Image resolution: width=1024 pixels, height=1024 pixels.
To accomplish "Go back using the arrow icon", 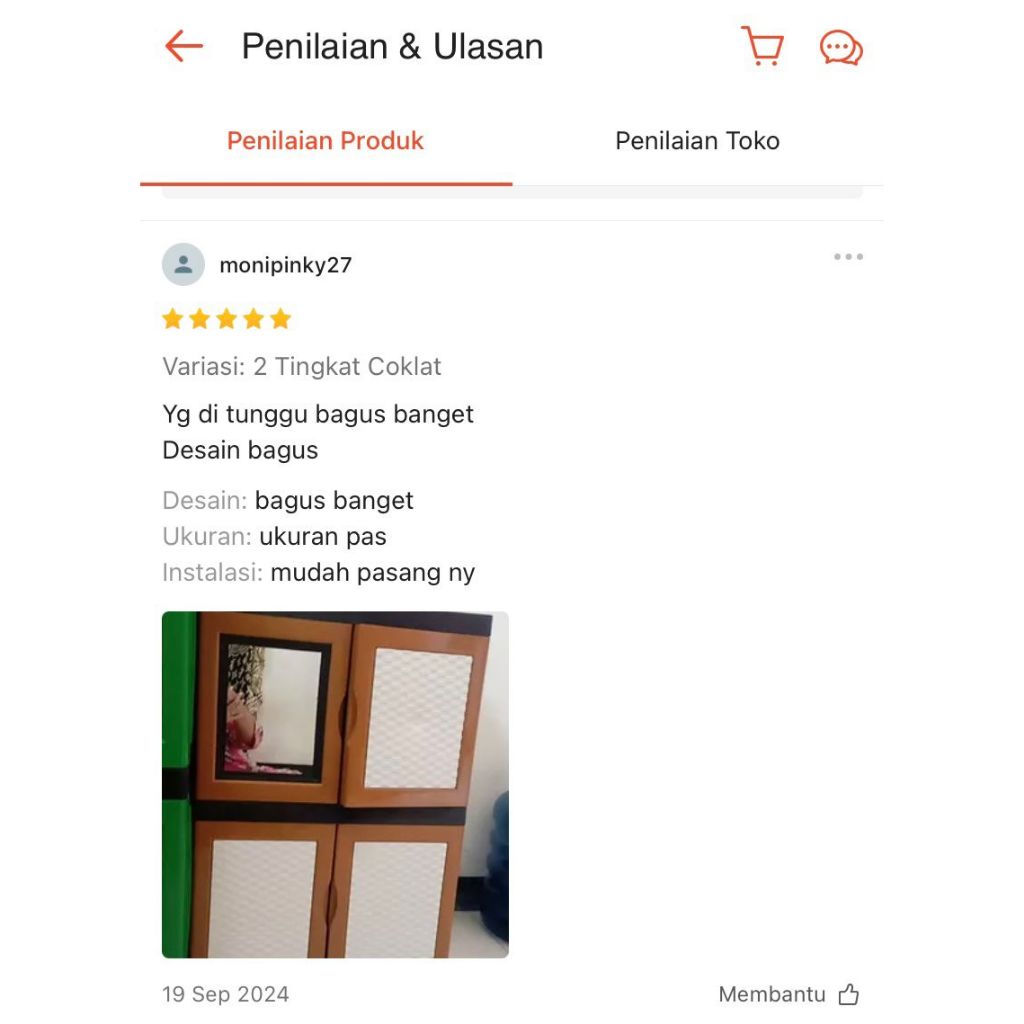I will (x=184, y=46).
